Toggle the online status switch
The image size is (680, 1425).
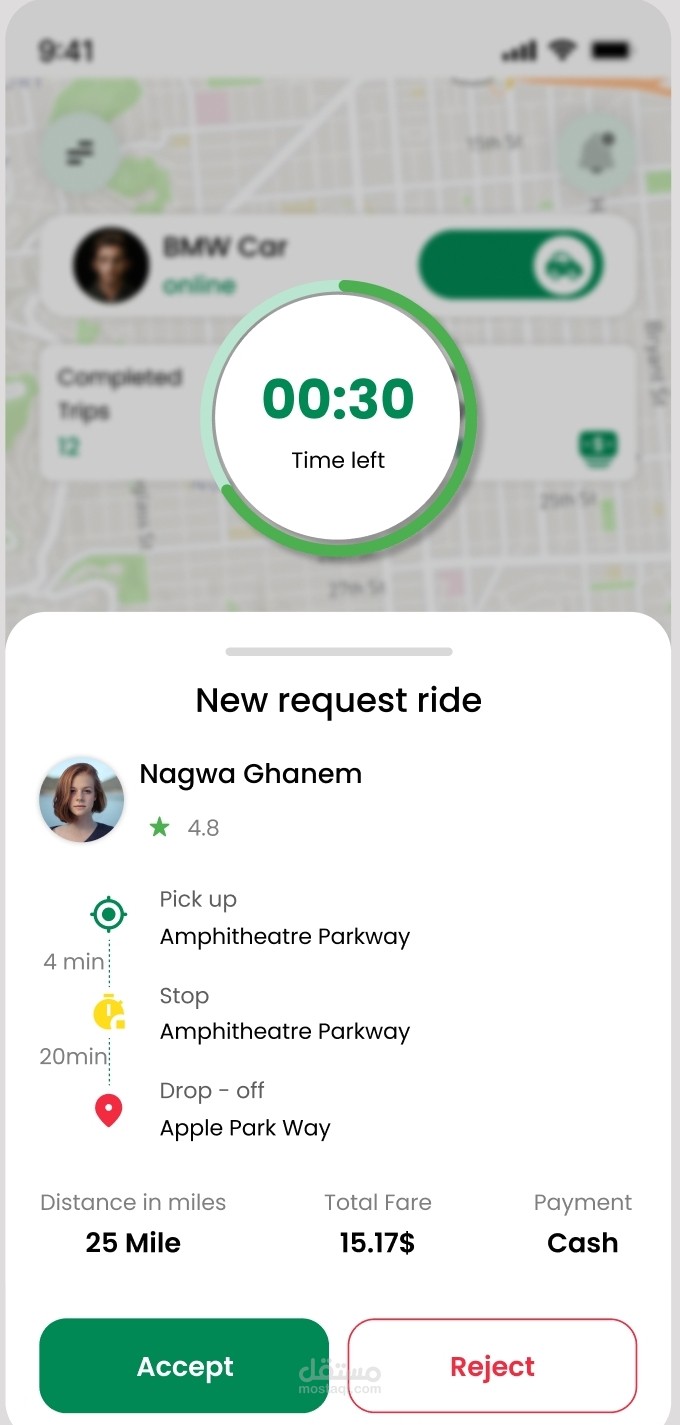[x=511, y=266]
